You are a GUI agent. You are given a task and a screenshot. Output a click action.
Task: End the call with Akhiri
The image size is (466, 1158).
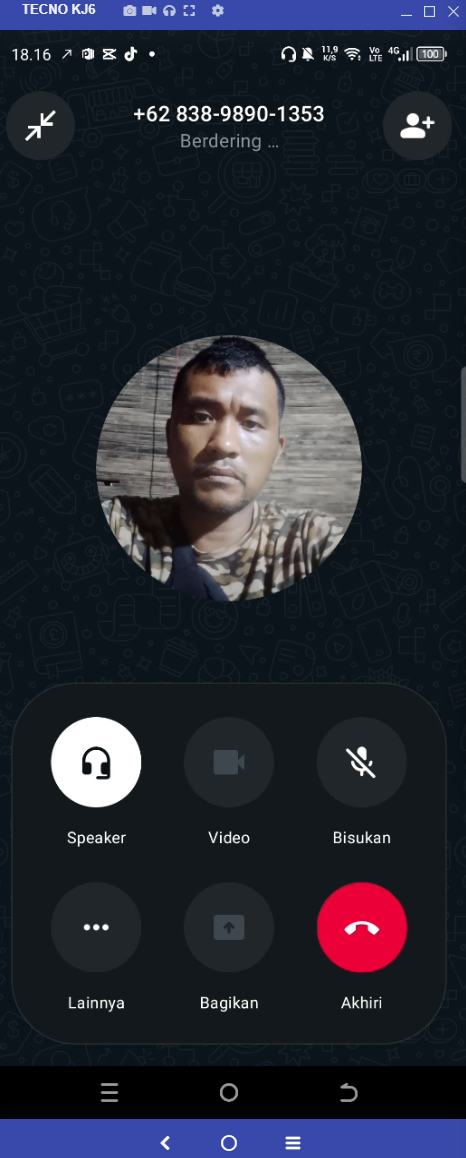click(362, 928)
